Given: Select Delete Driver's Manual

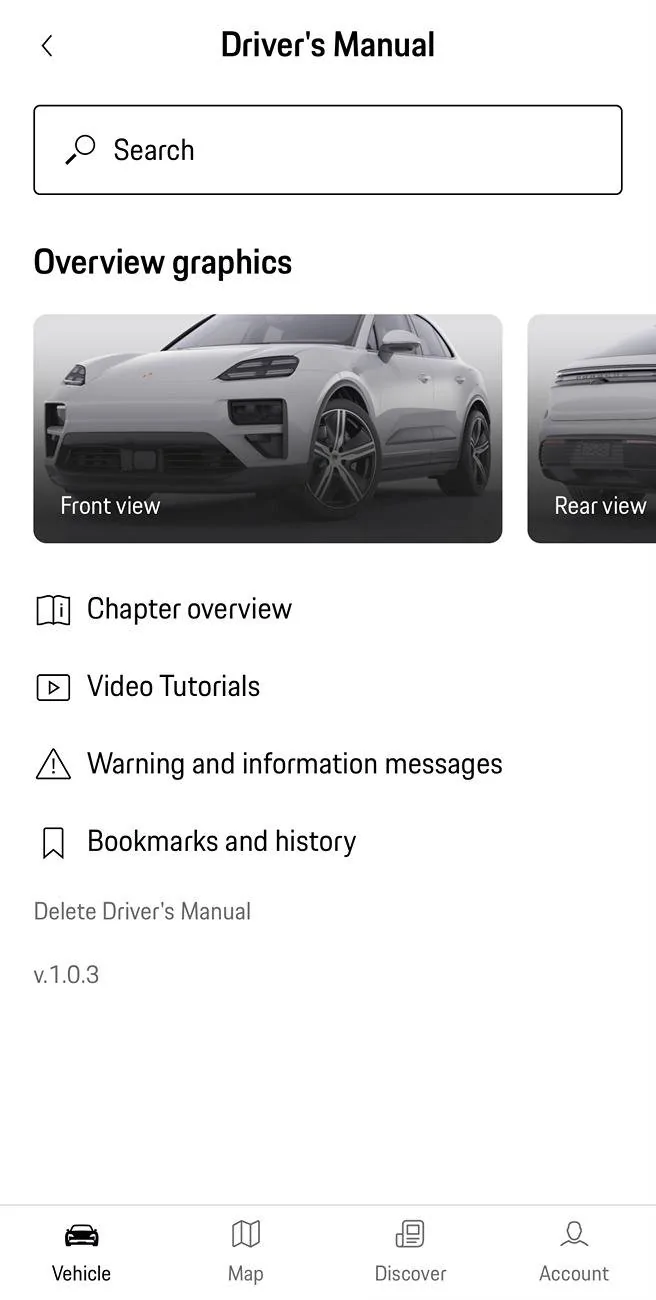Looking at the screenshot, I should tap(142, 912).
